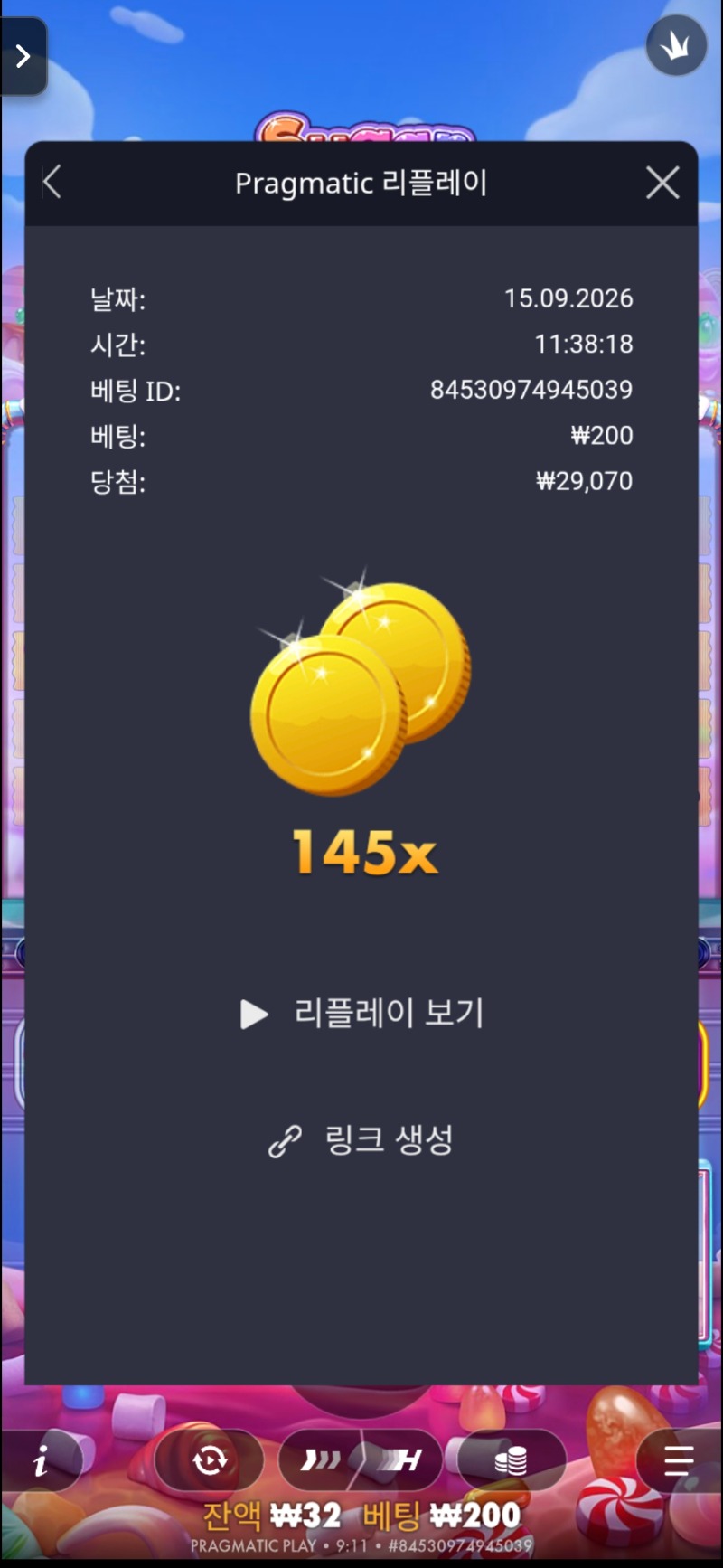Open the autoplay spin settings

tap(210, 1459)
